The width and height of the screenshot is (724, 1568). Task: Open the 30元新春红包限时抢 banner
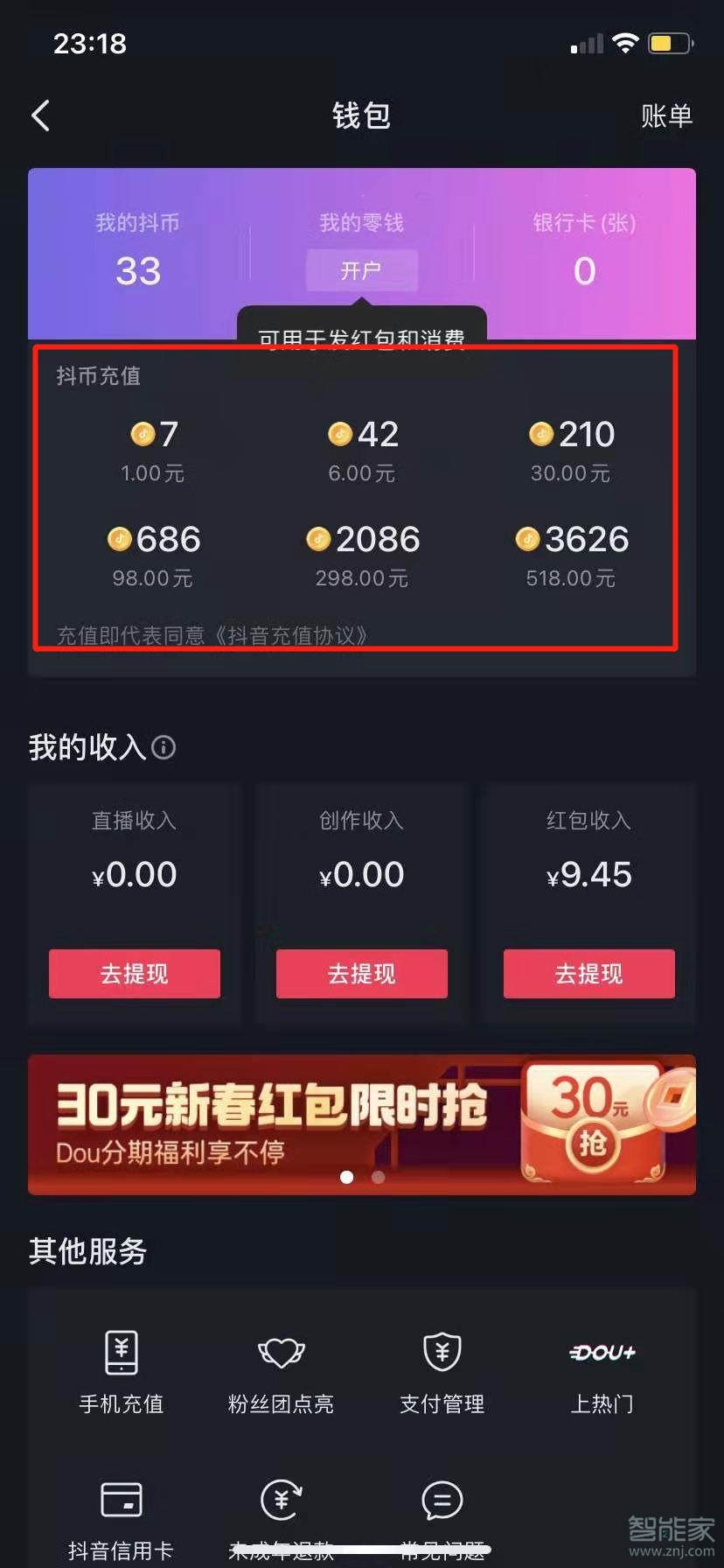[362, 1123]
